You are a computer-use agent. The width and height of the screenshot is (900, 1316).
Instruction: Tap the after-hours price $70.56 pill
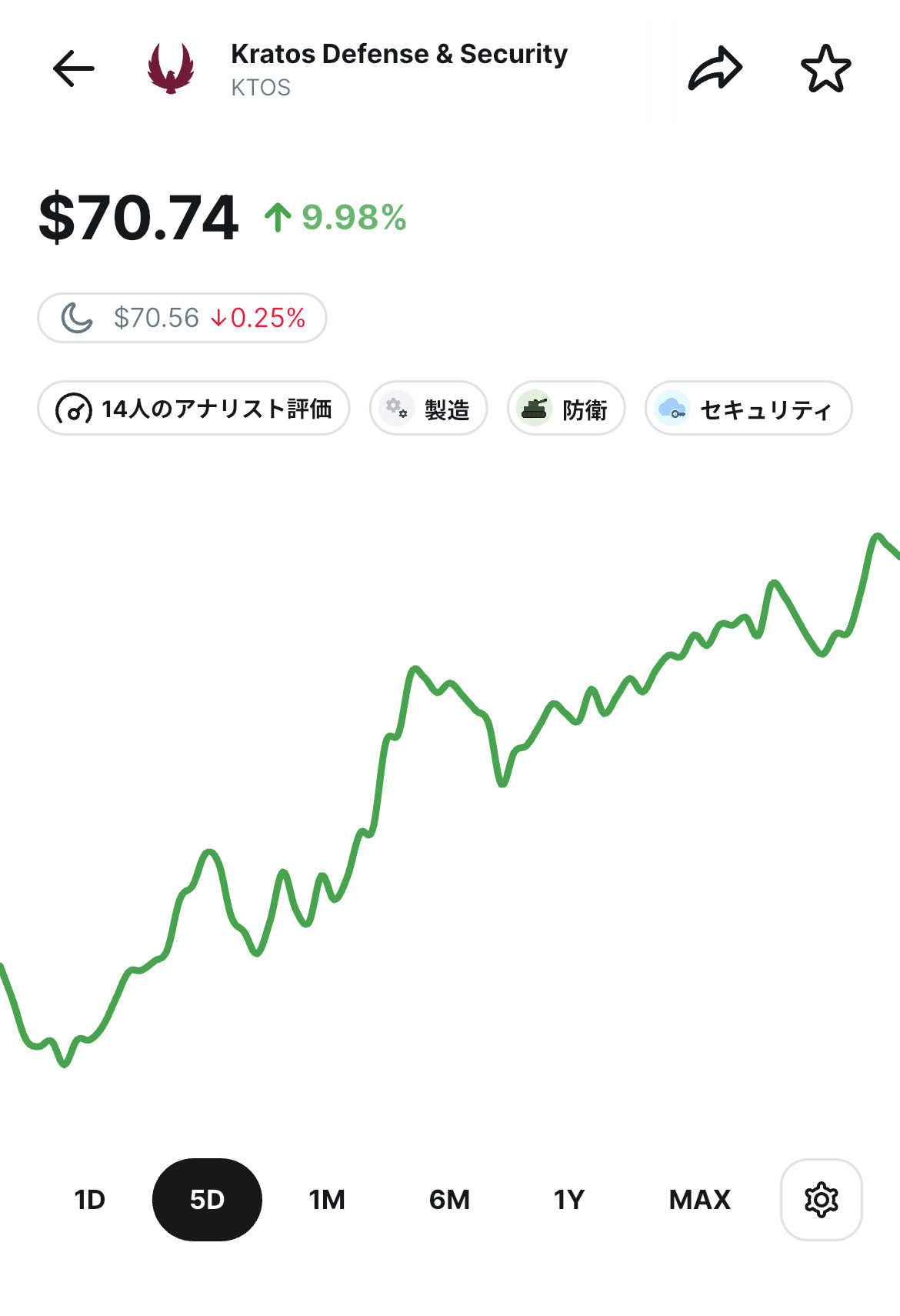(182, 318)
